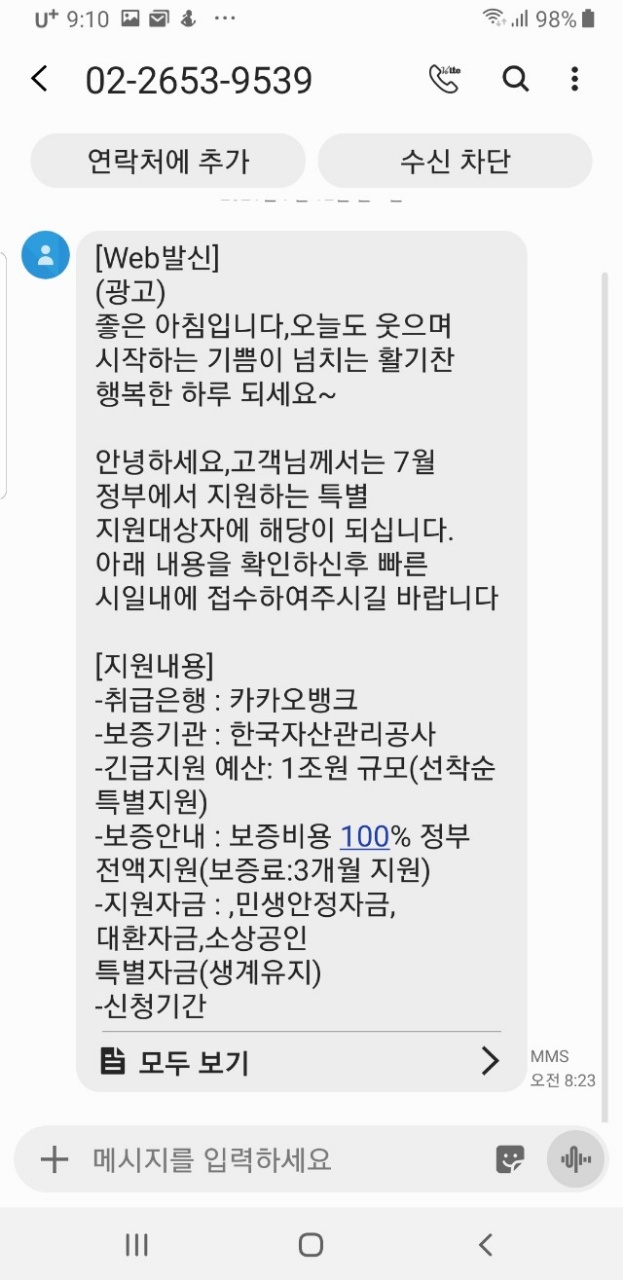Tap 연락처에 추가 button
Viewport: 623px width, 1280px height.
click(168, 160)
